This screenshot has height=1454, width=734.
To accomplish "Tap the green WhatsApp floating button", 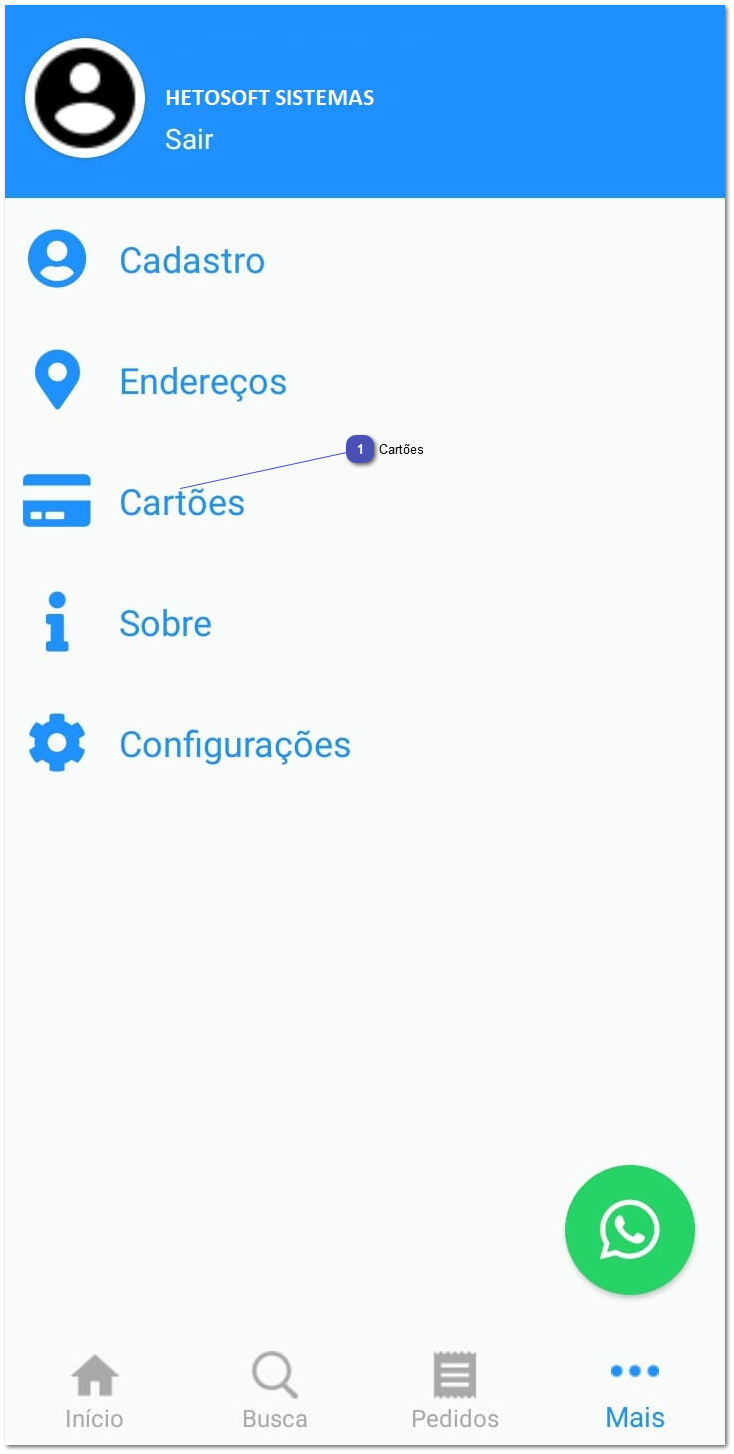I will [x=629, y=1230].
